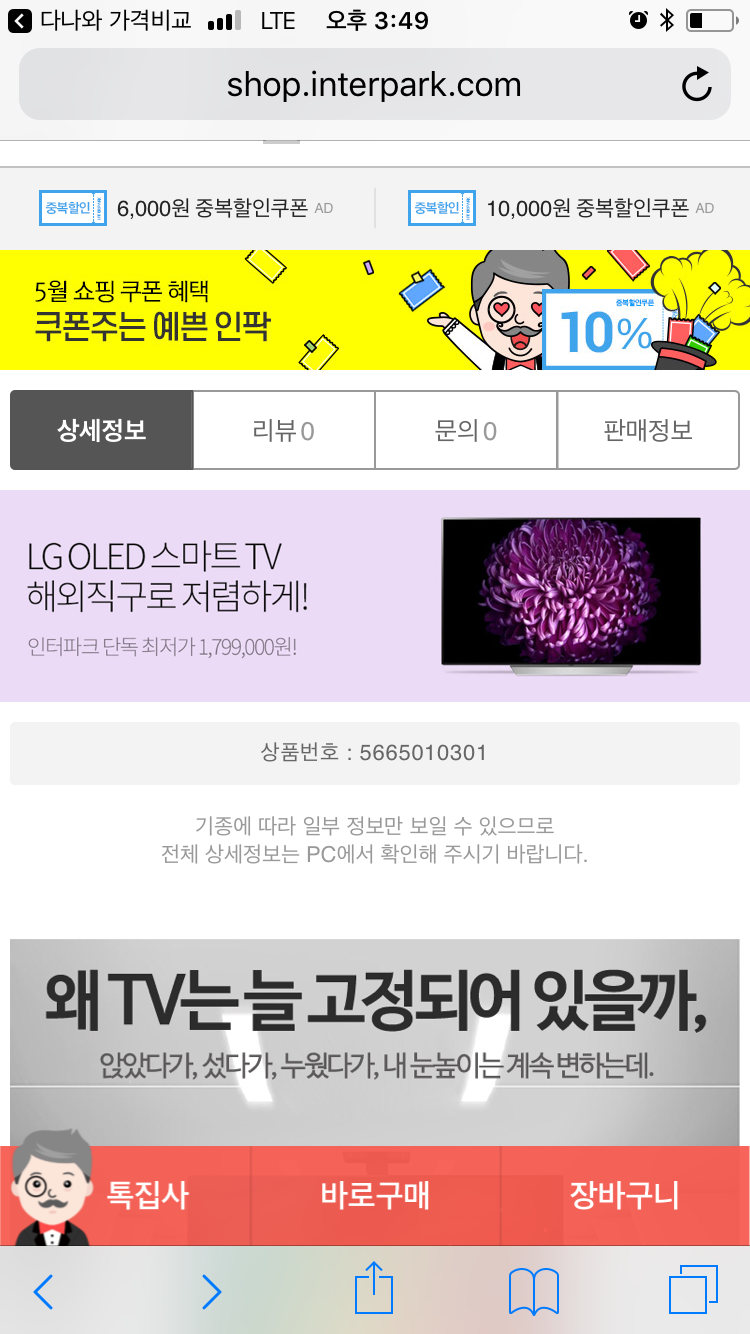Reload the page with the refresh icon
This screenshot has height=1334, width=750.
(697, 85)
